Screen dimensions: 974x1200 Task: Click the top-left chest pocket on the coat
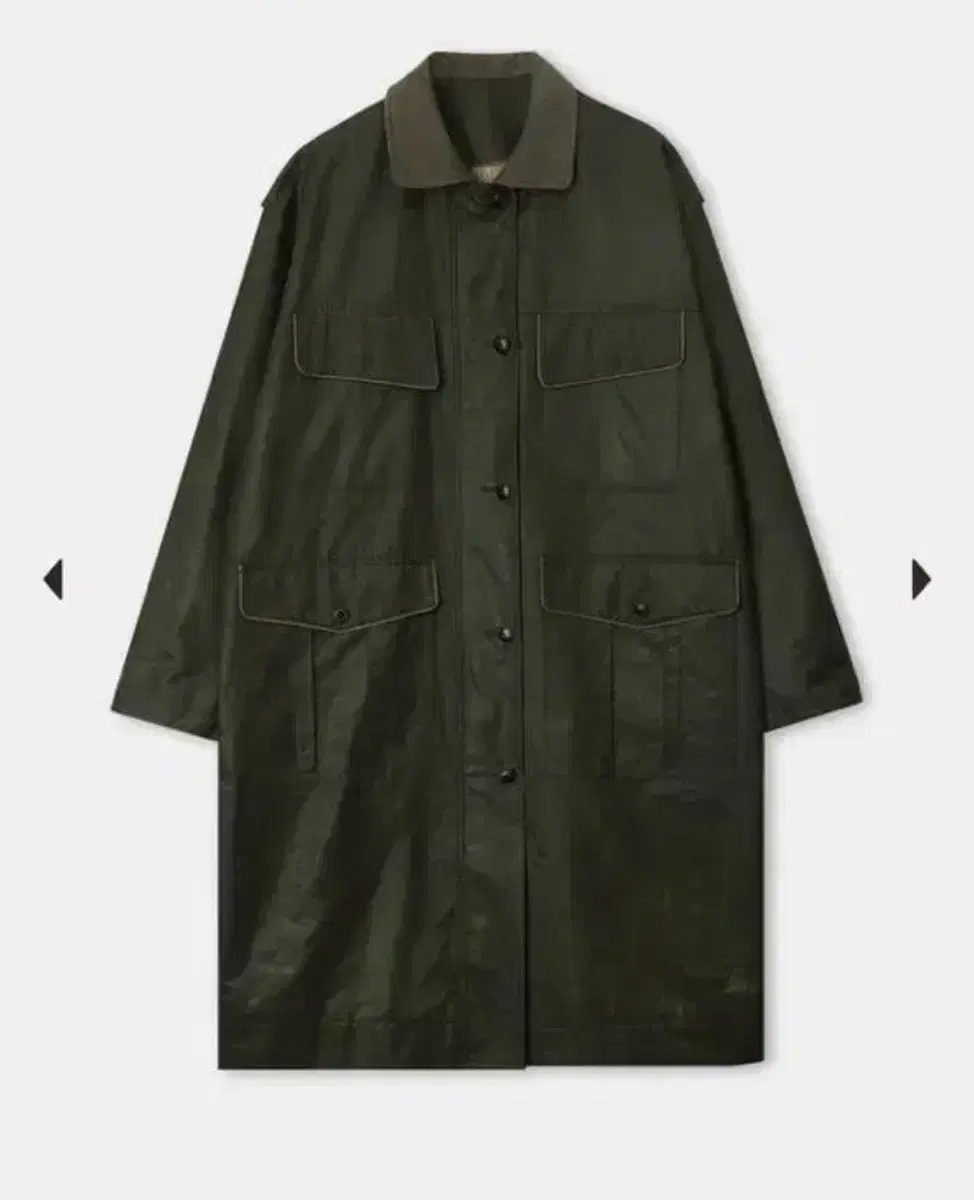(370, 350)
